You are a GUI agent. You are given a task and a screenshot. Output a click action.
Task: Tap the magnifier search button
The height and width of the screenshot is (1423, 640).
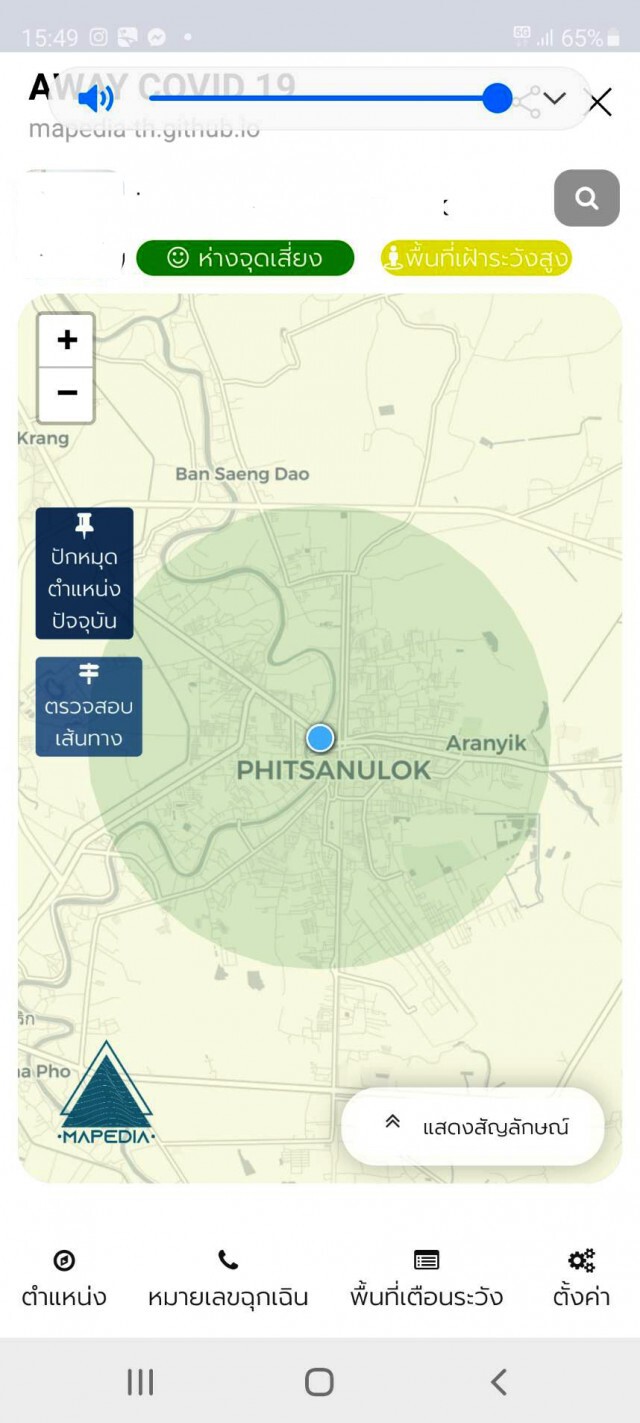[587, 198]
